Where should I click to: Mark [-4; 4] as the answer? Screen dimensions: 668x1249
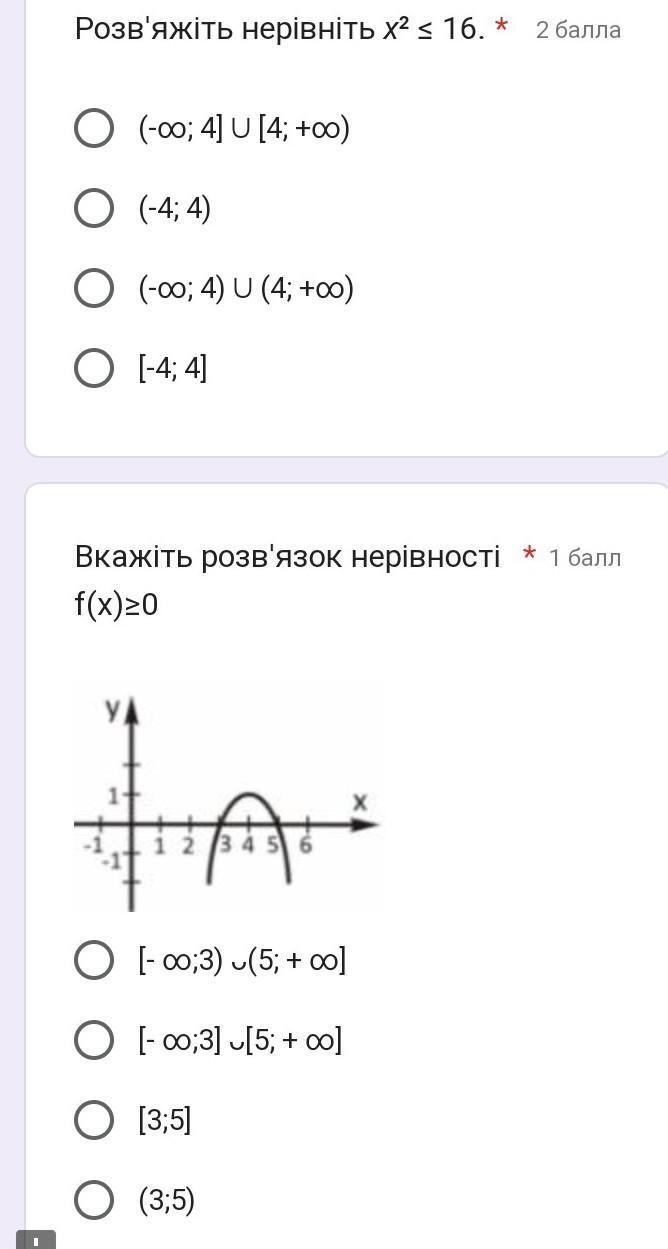[94, 368]
